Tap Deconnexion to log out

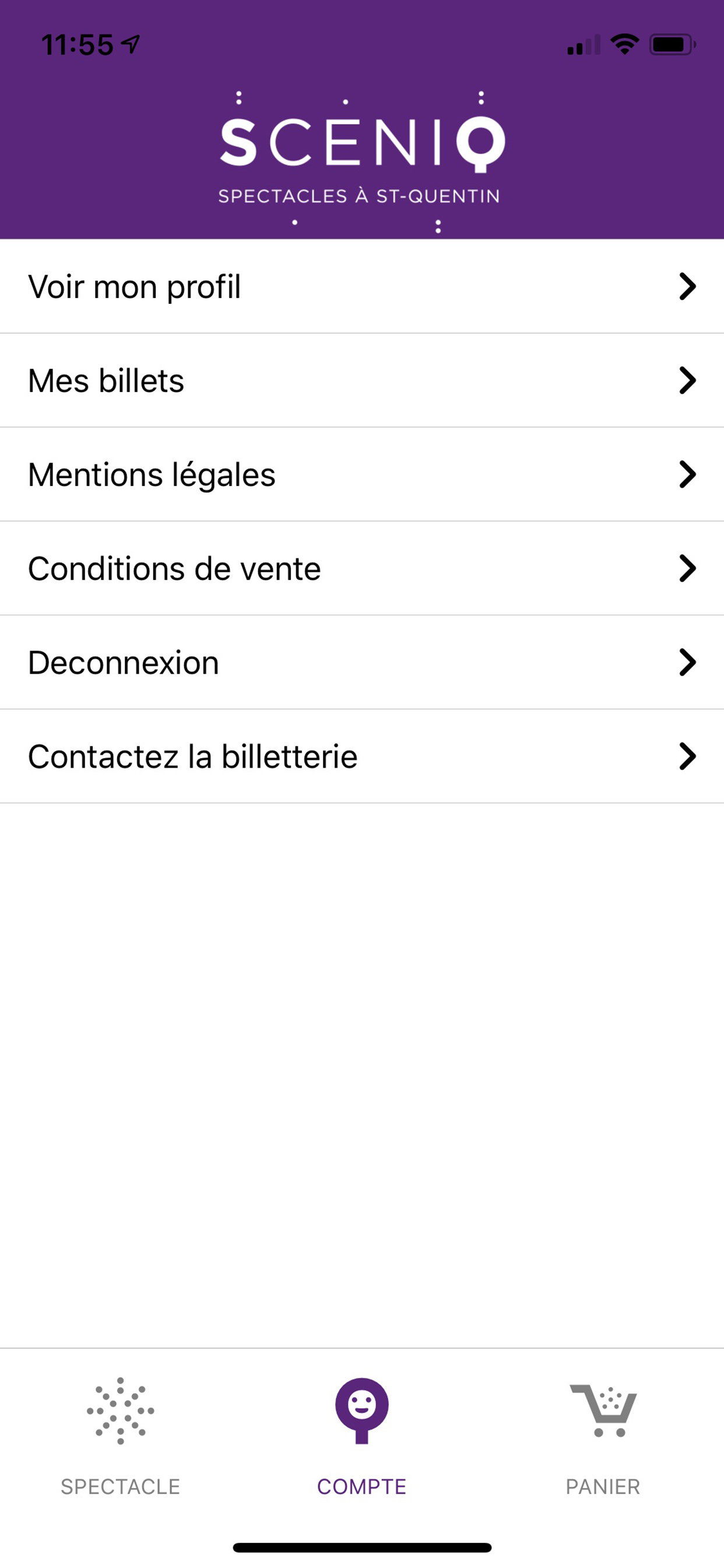coord(362,662)
